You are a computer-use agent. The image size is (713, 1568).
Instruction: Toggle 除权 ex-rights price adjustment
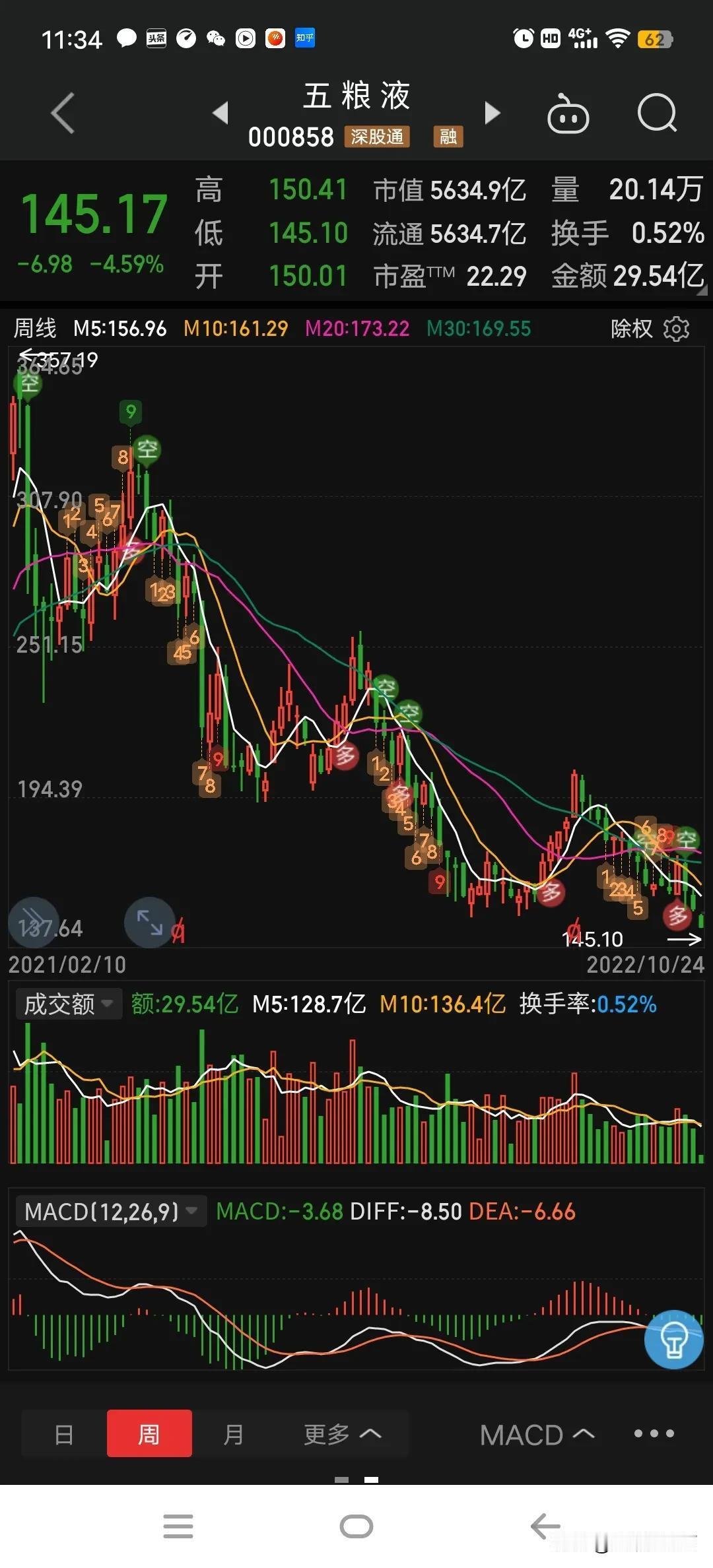[x=632, y=328]
